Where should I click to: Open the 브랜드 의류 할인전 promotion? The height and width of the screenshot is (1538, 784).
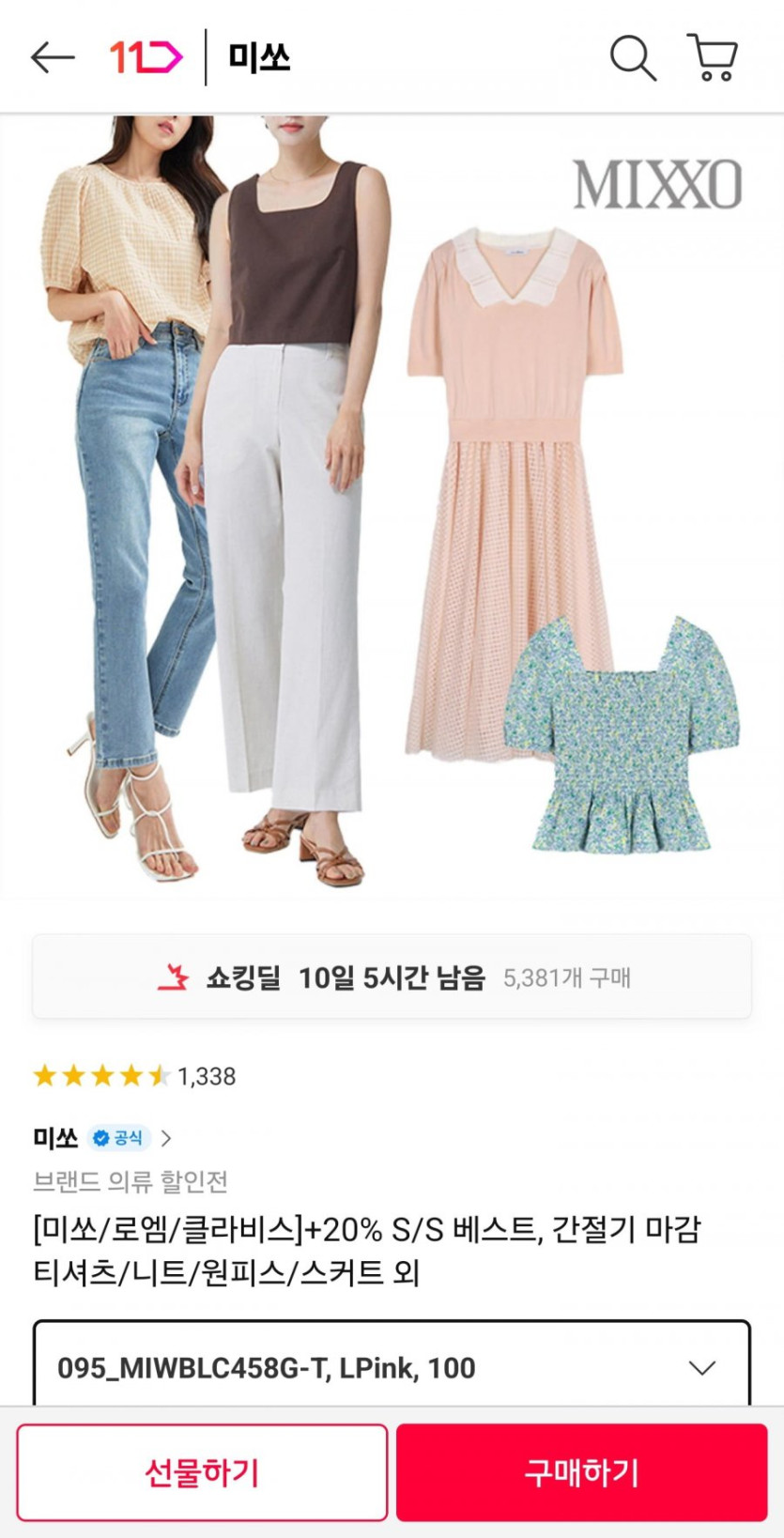click(x=131, y=1181)
